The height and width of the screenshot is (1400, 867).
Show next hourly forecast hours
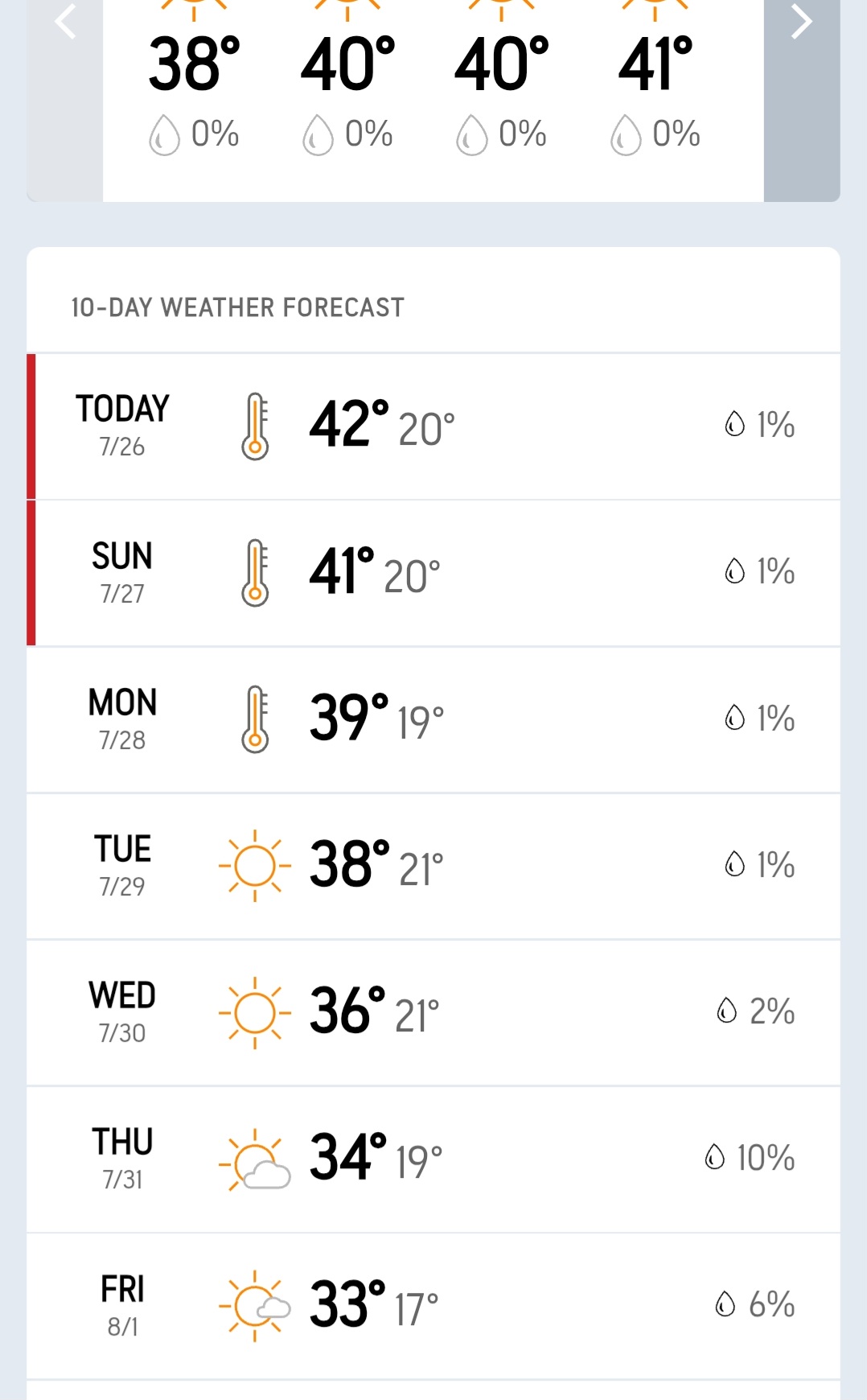click(802, 101)
